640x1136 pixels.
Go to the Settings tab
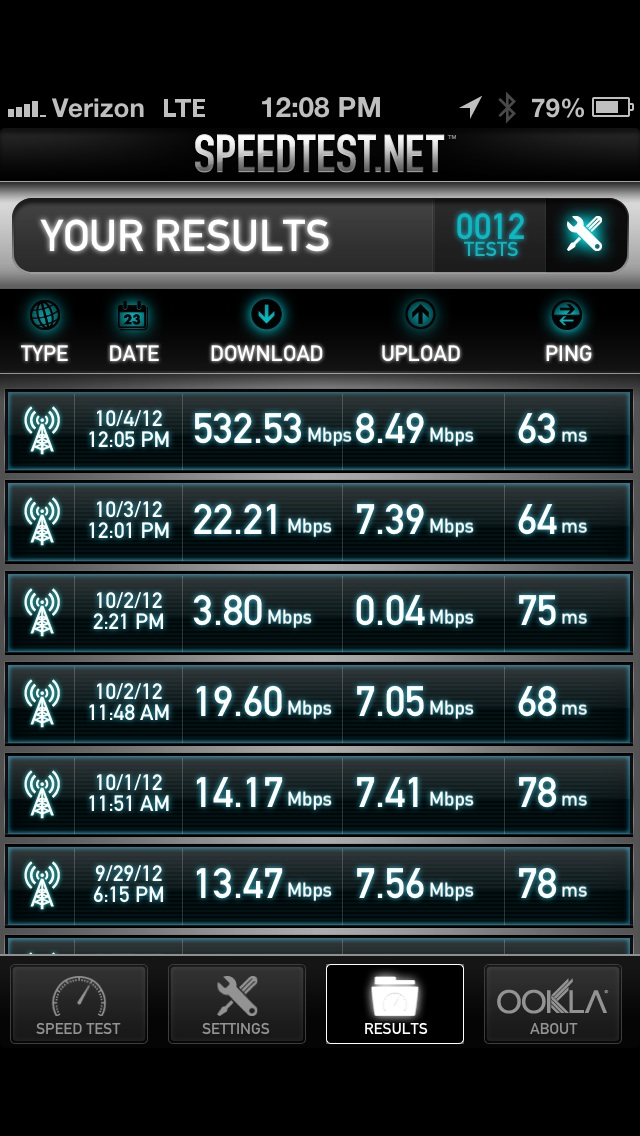click(236, 1003)
